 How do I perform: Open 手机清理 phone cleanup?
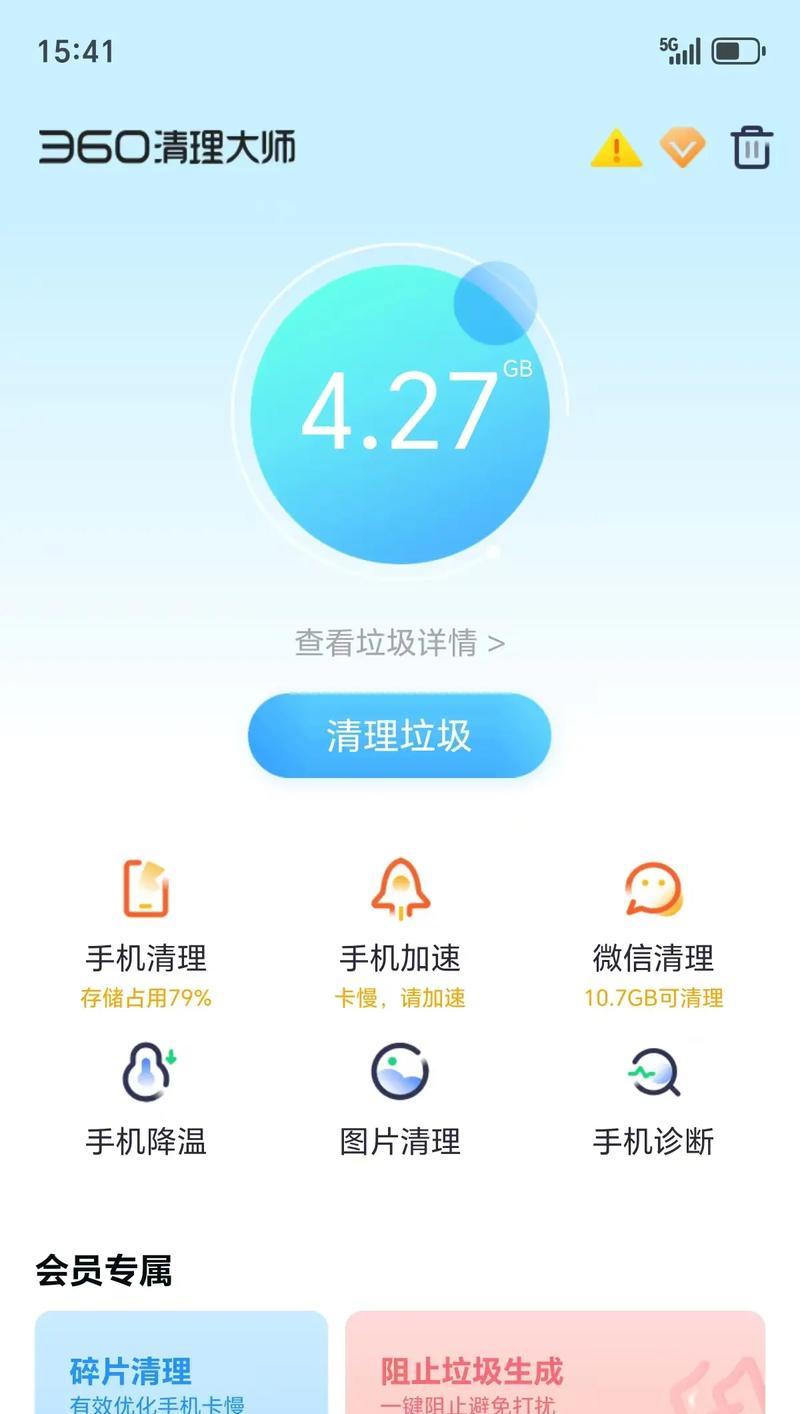(x=146, y=932)
